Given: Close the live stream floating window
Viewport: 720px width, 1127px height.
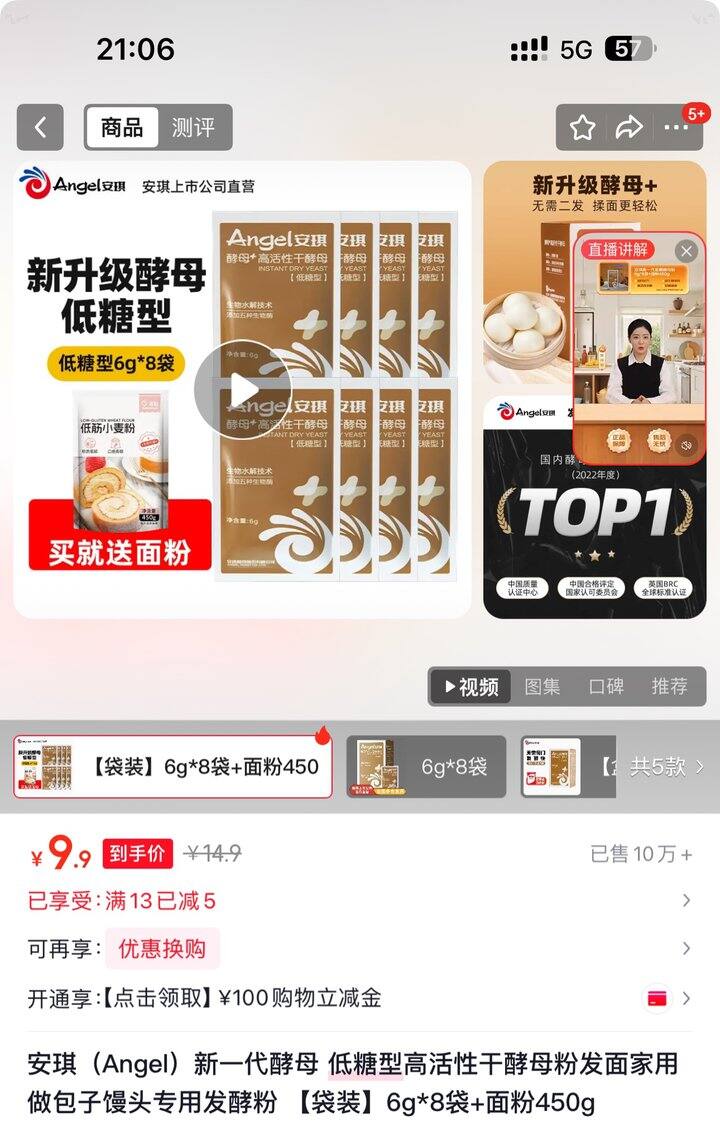Looking at the screenshot, I should pos(686,251).
